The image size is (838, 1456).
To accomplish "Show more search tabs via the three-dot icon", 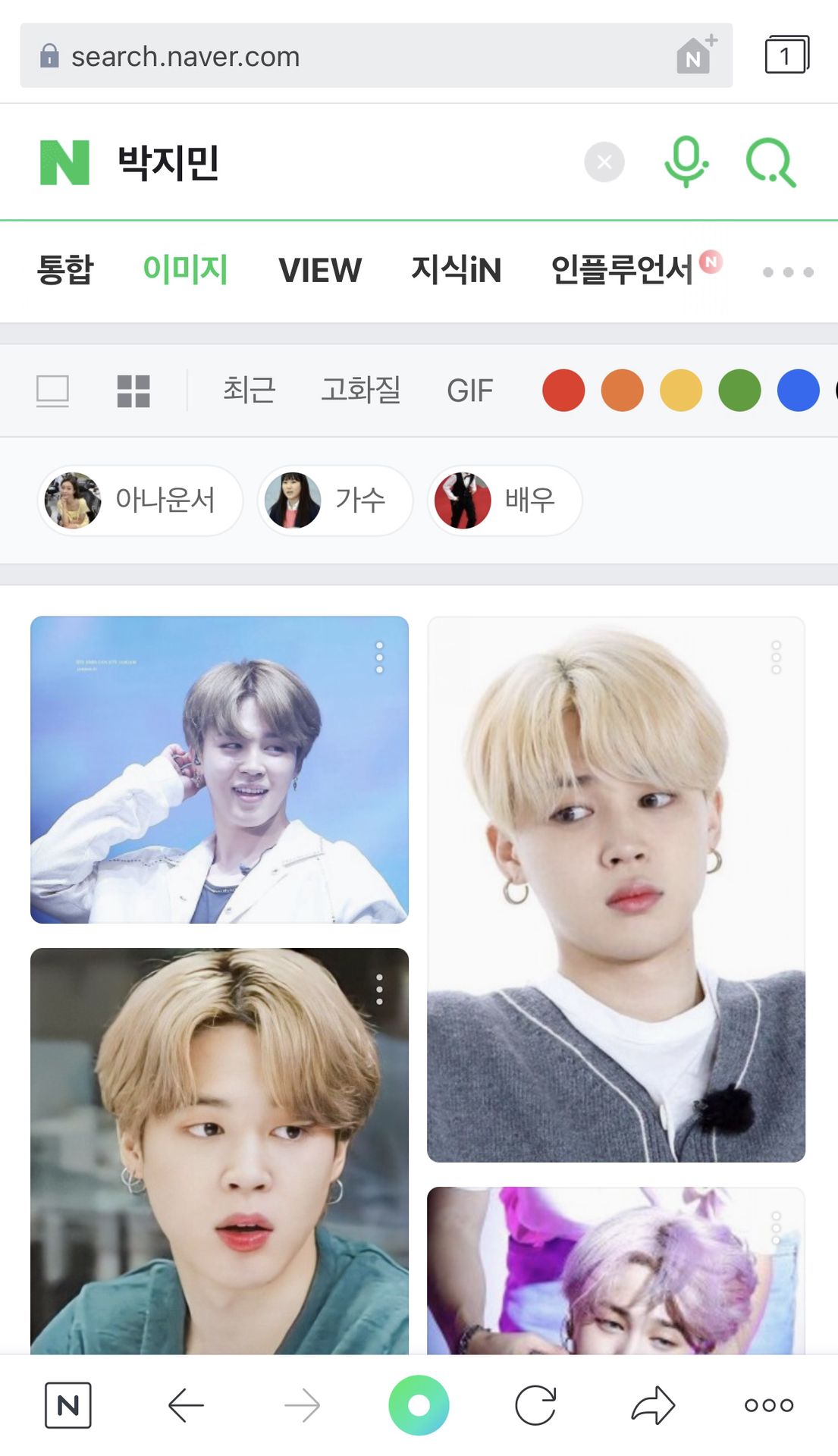I will pyautogui.click(x=788, y=272).
